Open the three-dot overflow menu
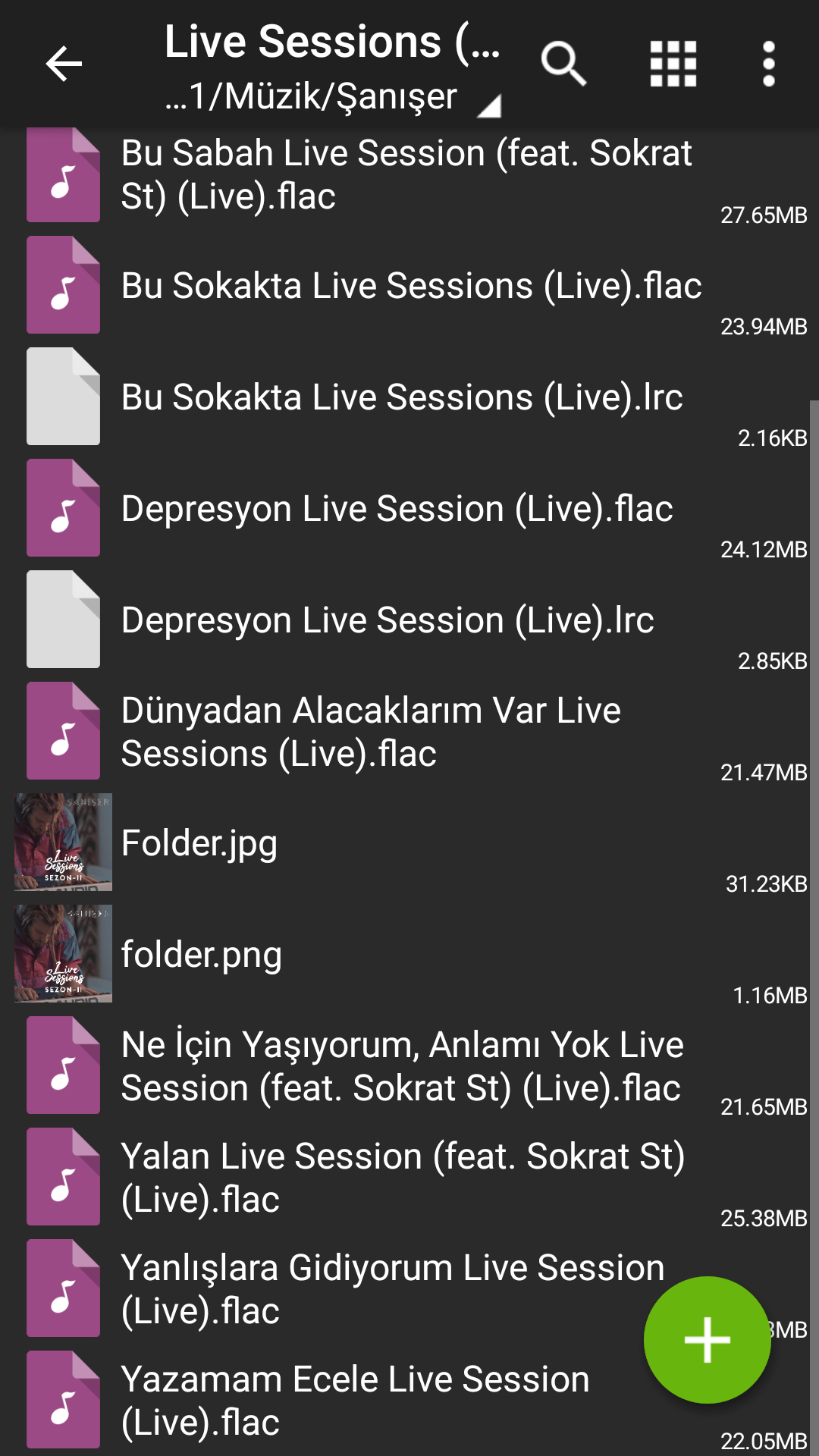The height and width of the screenshot is (1456, 819). [768, 64]
